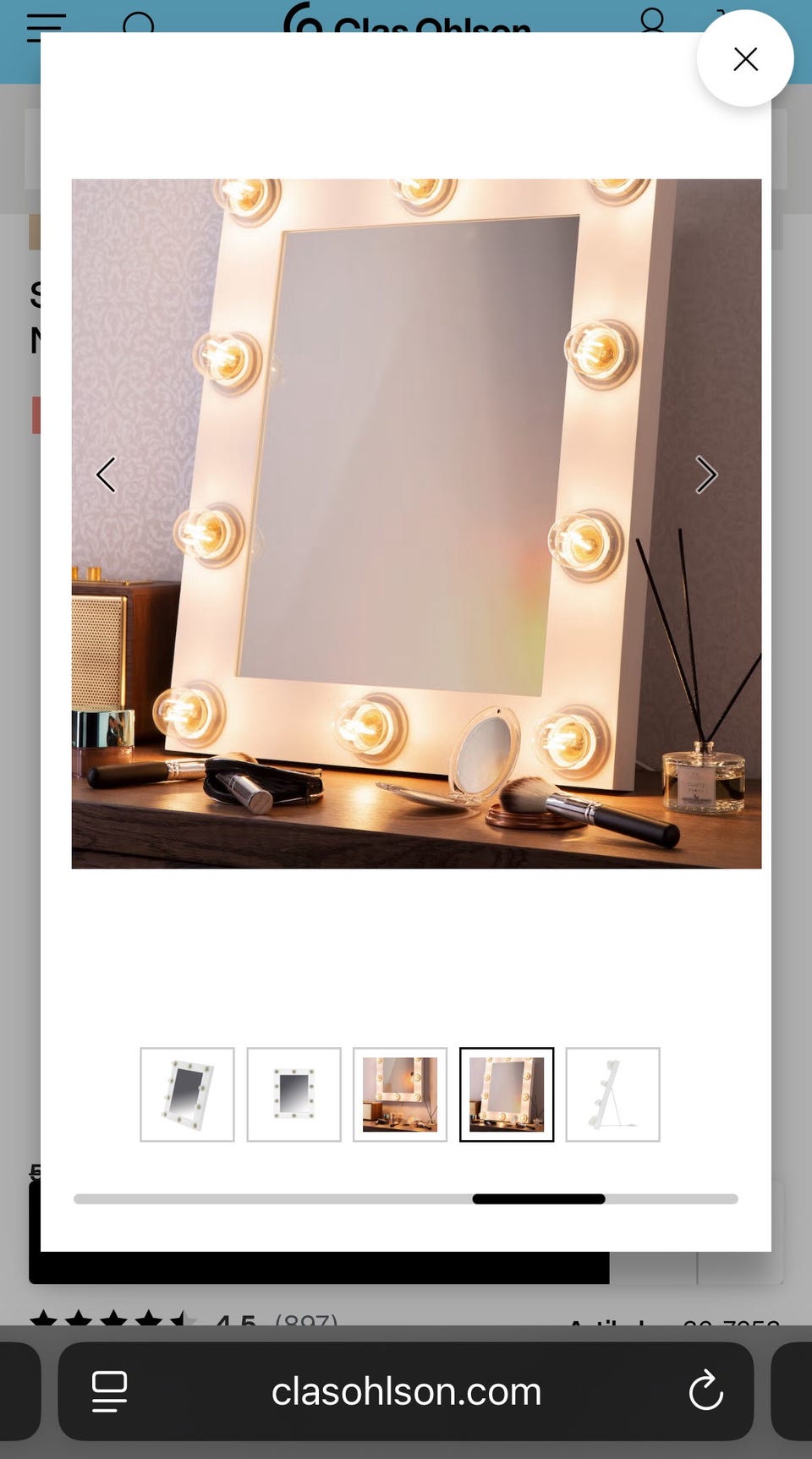Screen dimensions: 812x1459
Task: Click the highlighted fourth thumbnail
Action: click(x=507, y=1094)
